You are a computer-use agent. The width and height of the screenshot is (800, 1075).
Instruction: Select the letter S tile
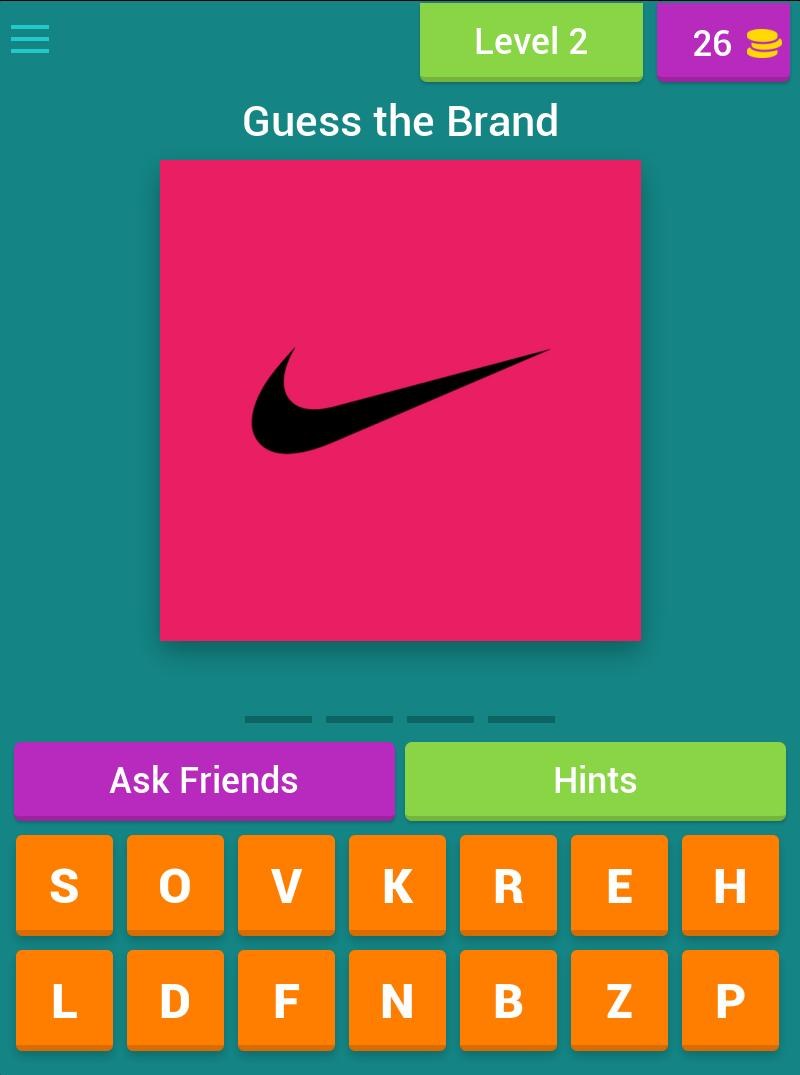pyautogui.click(x=64, y=885)
